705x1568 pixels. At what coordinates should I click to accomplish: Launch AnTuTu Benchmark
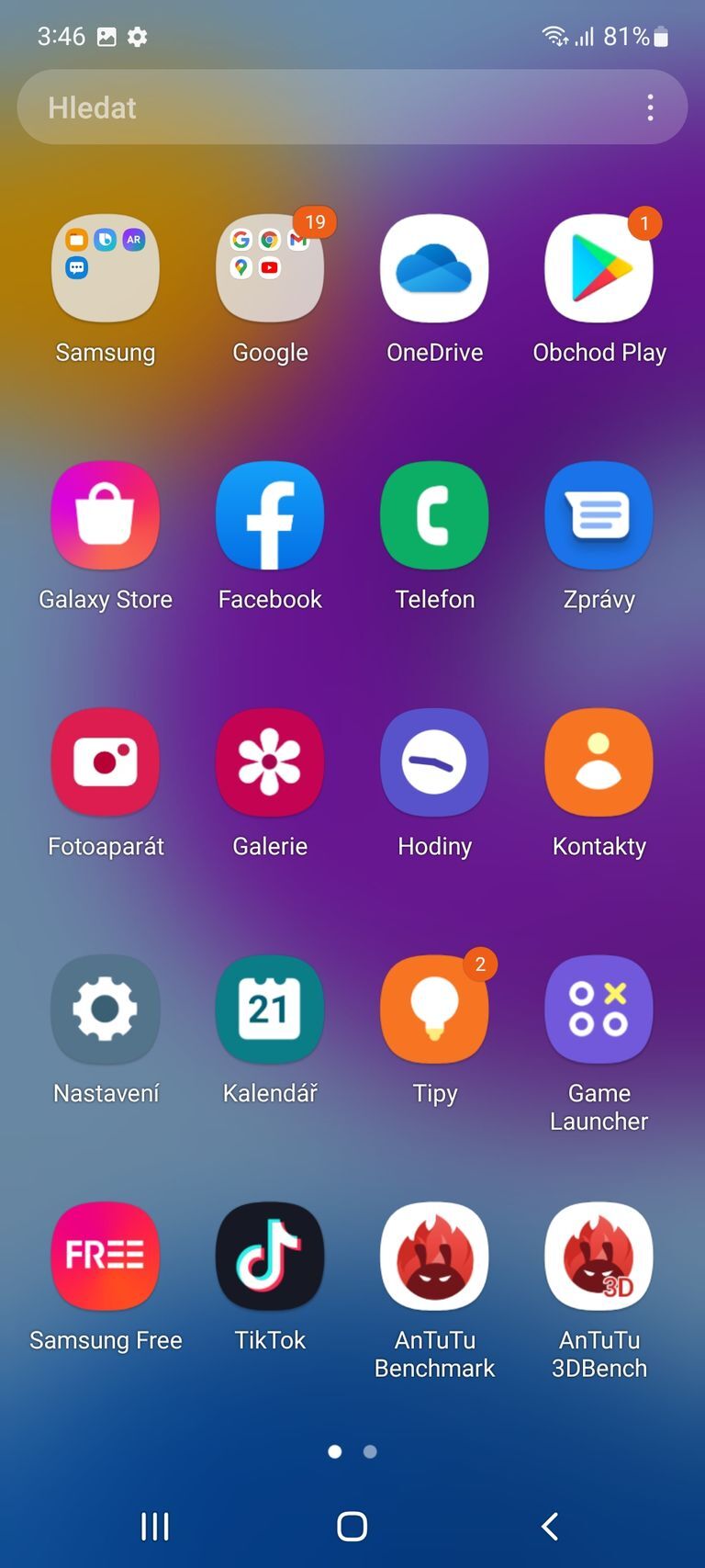(434, 1256)
